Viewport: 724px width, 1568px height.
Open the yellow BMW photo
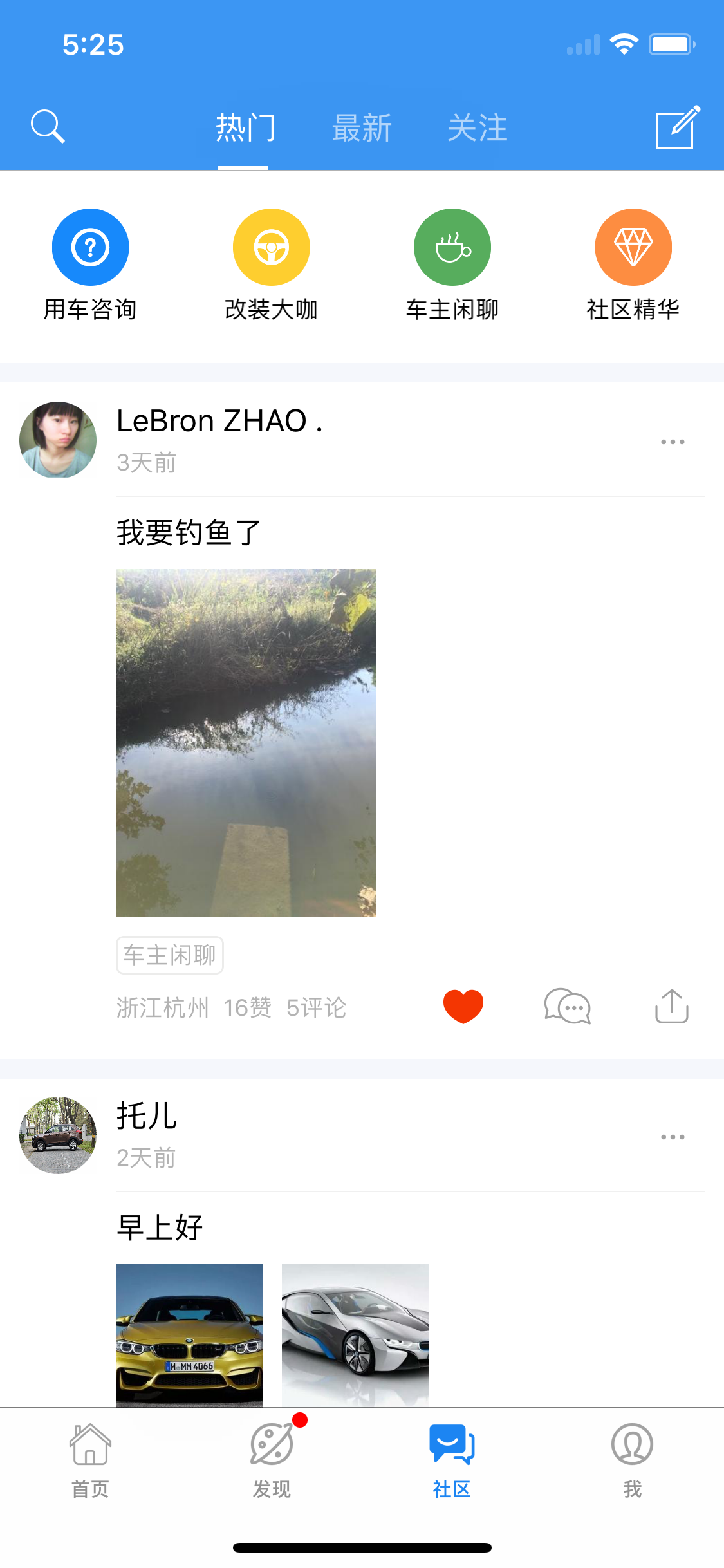(x=189, y=1334)
